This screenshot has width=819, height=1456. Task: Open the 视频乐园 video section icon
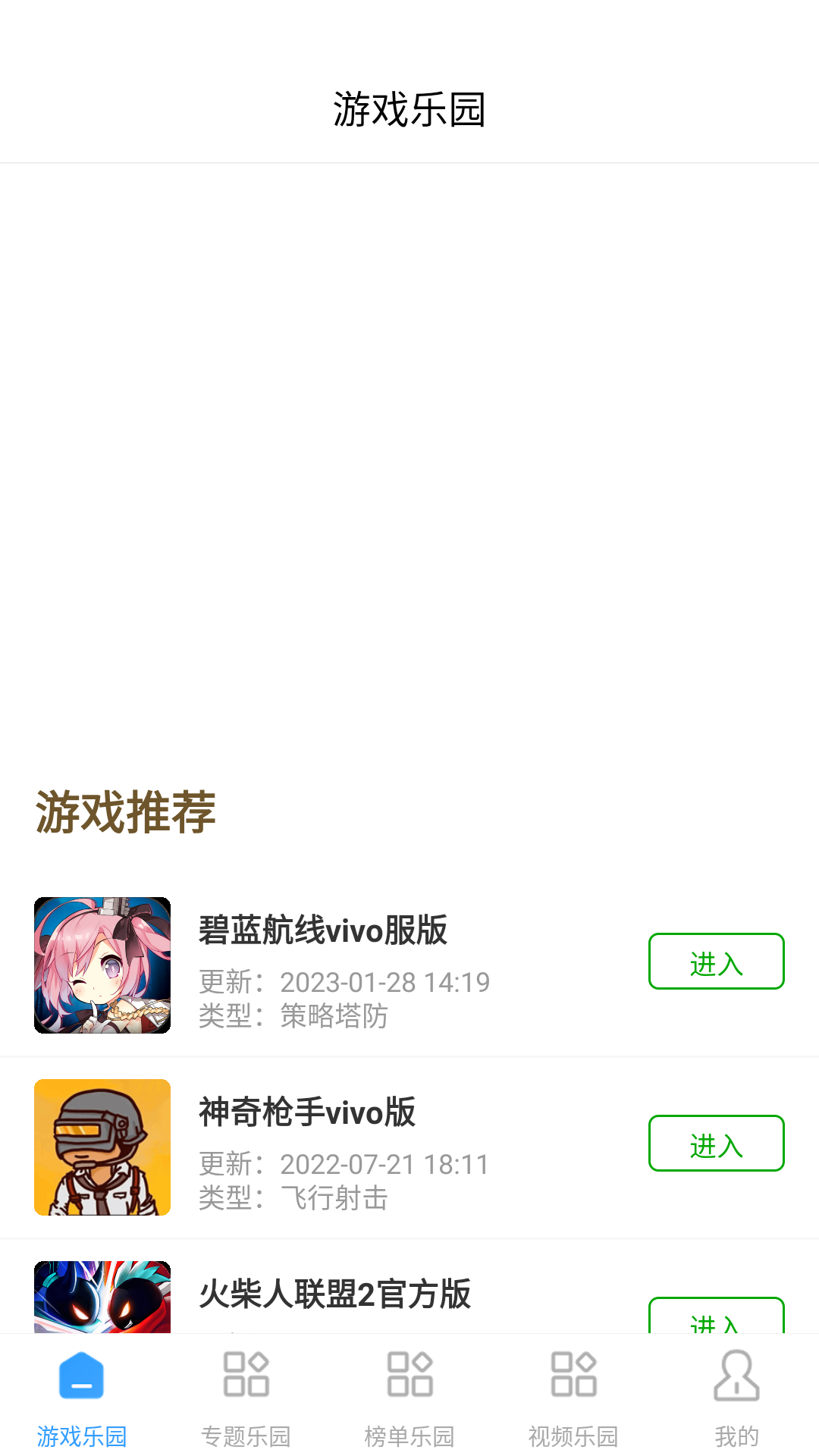[x=573, y=1373]
